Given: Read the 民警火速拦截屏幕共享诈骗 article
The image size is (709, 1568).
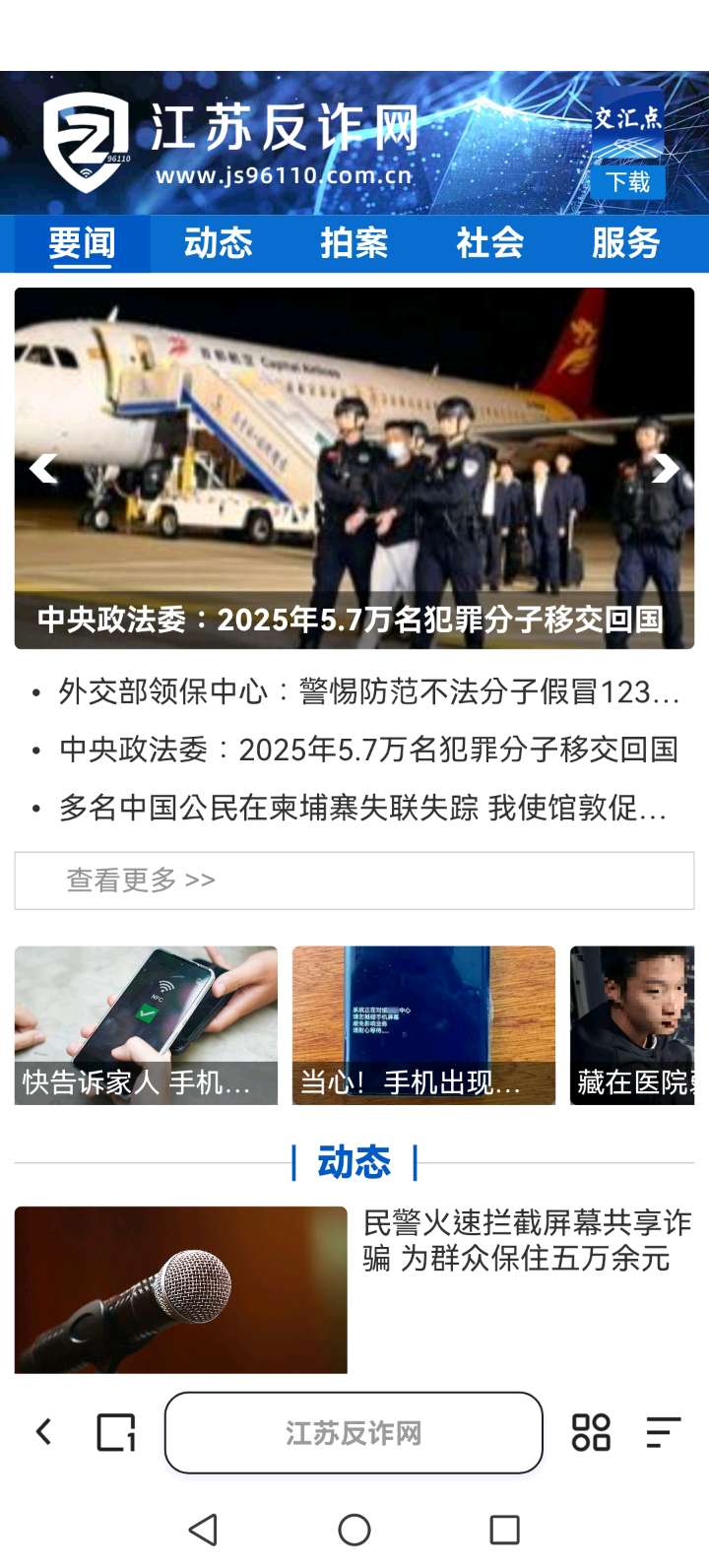Looking at the screenshot, I should 527,1240.
